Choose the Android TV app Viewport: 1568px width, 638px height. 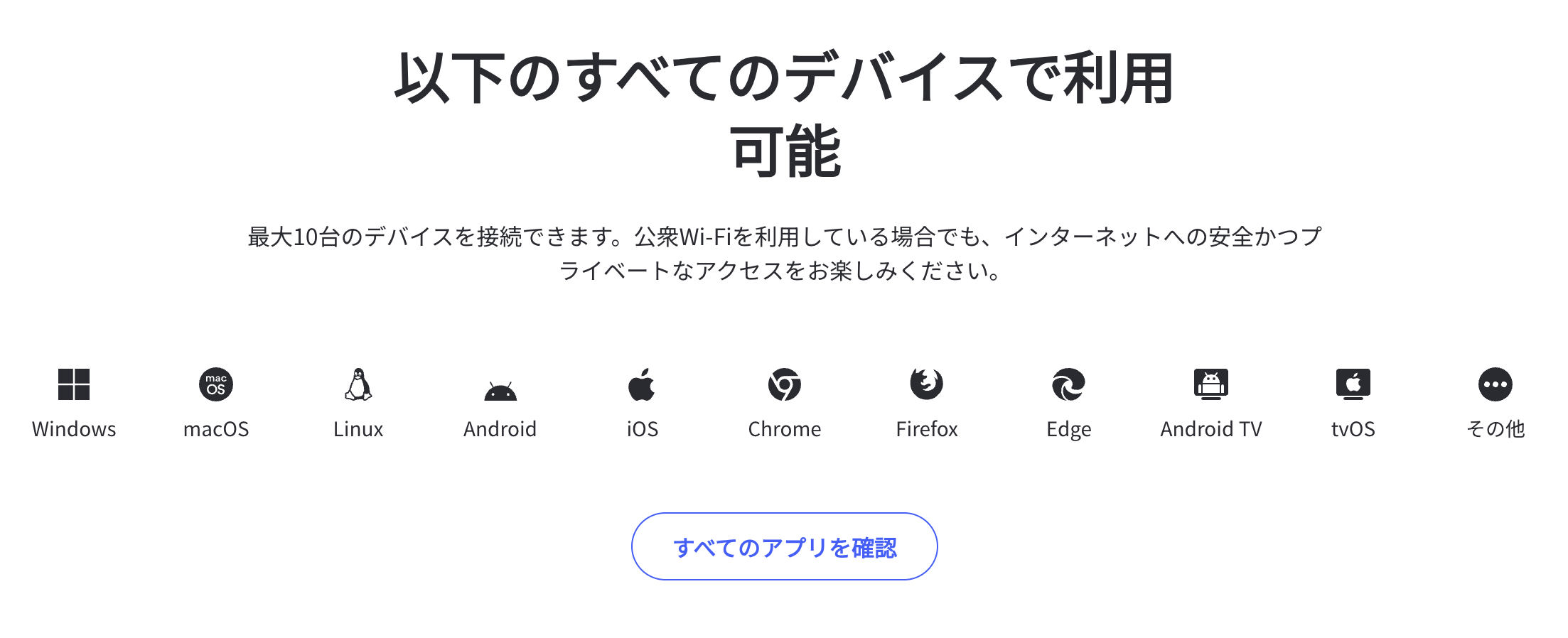click(x=1211, y=403)
